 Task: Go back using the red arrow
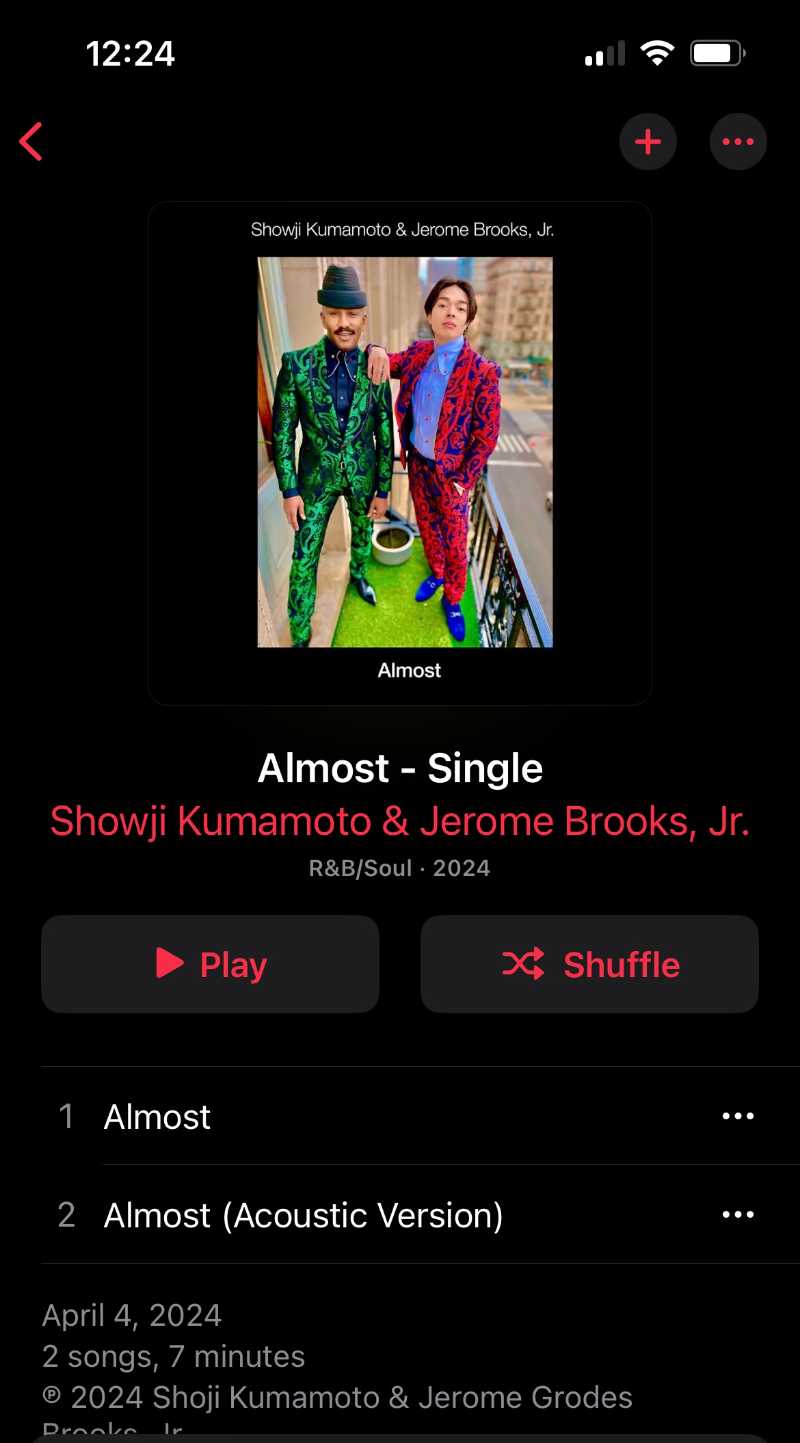32,142
